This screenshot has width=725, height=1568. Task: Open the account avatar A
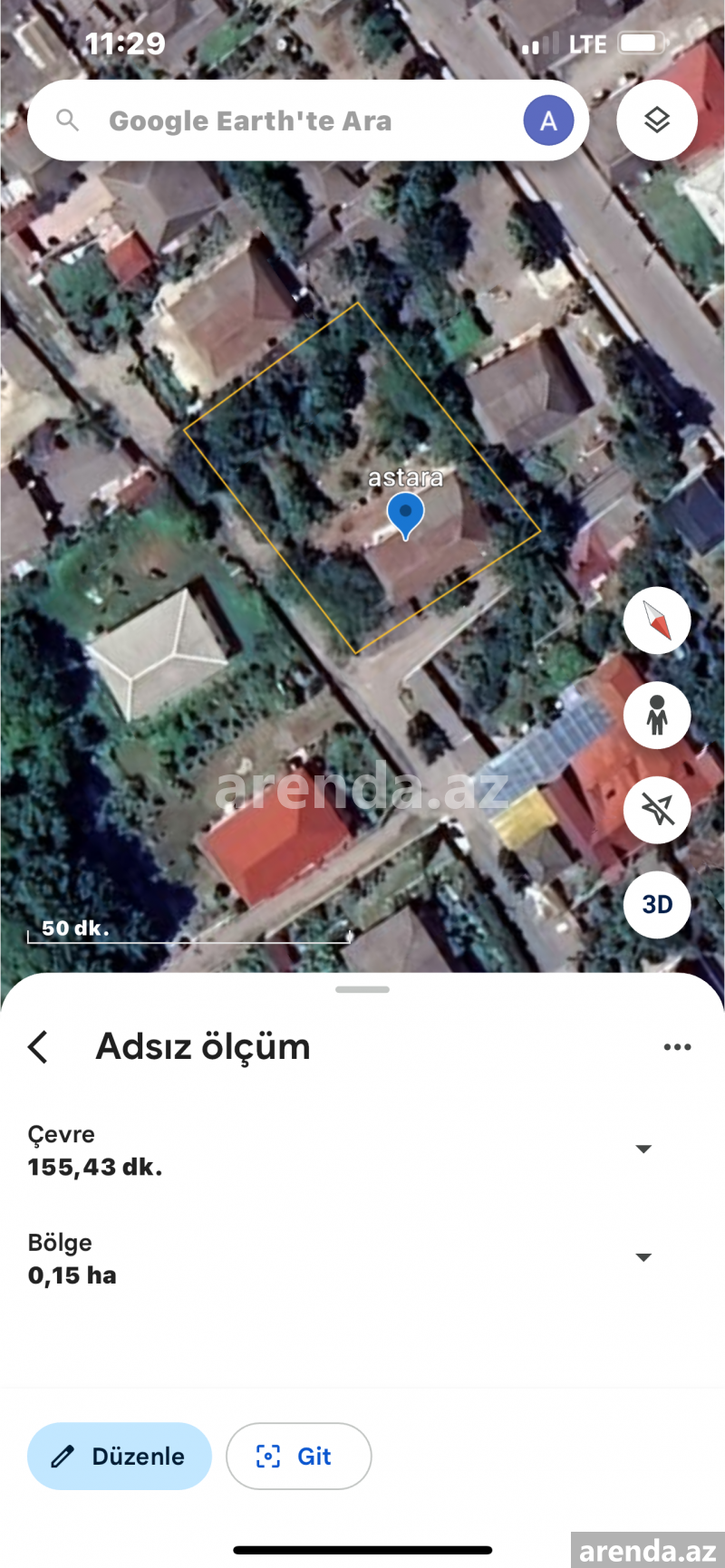[x=548, y=120]
